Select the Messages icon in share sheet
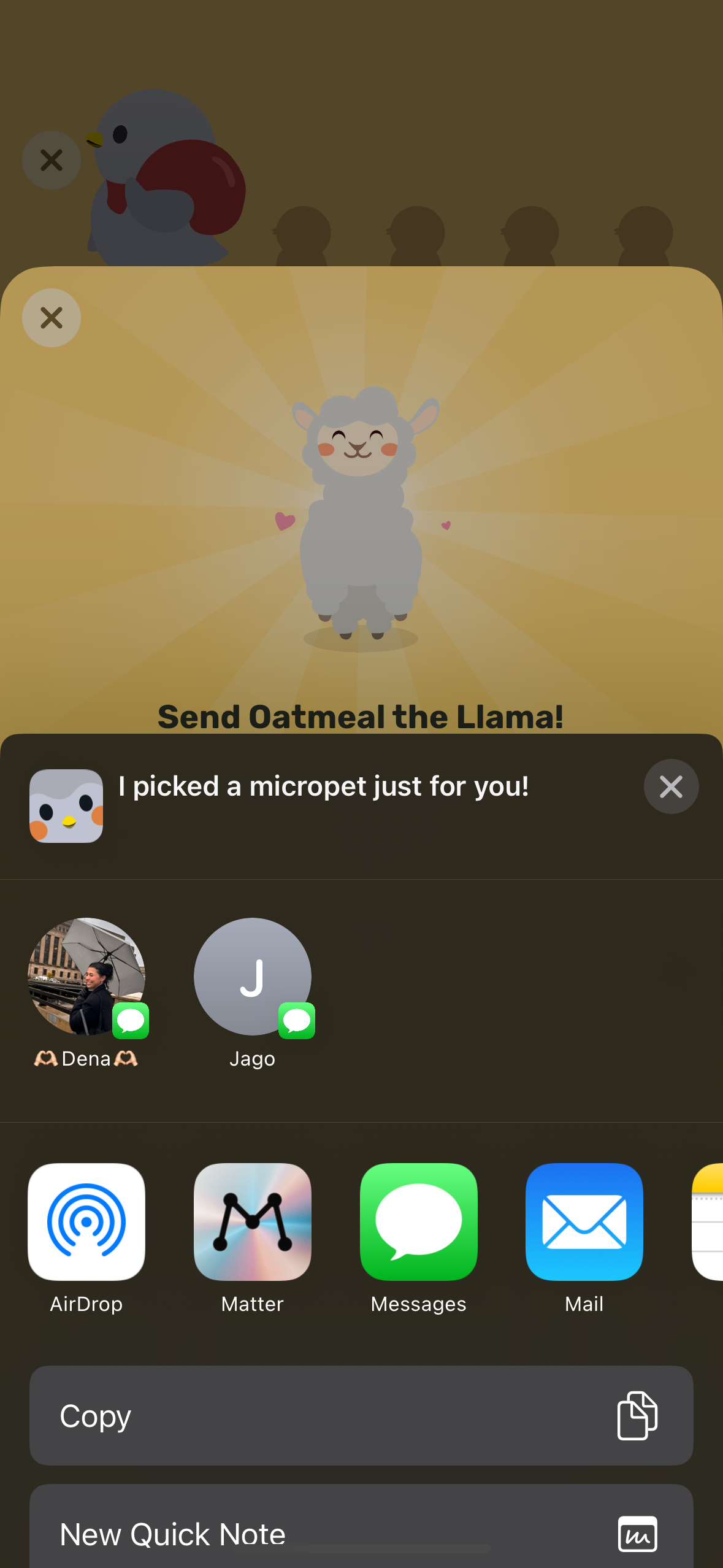This screenshot has height=1568, width=723. pyautogui.click(x=418, y=1223)
